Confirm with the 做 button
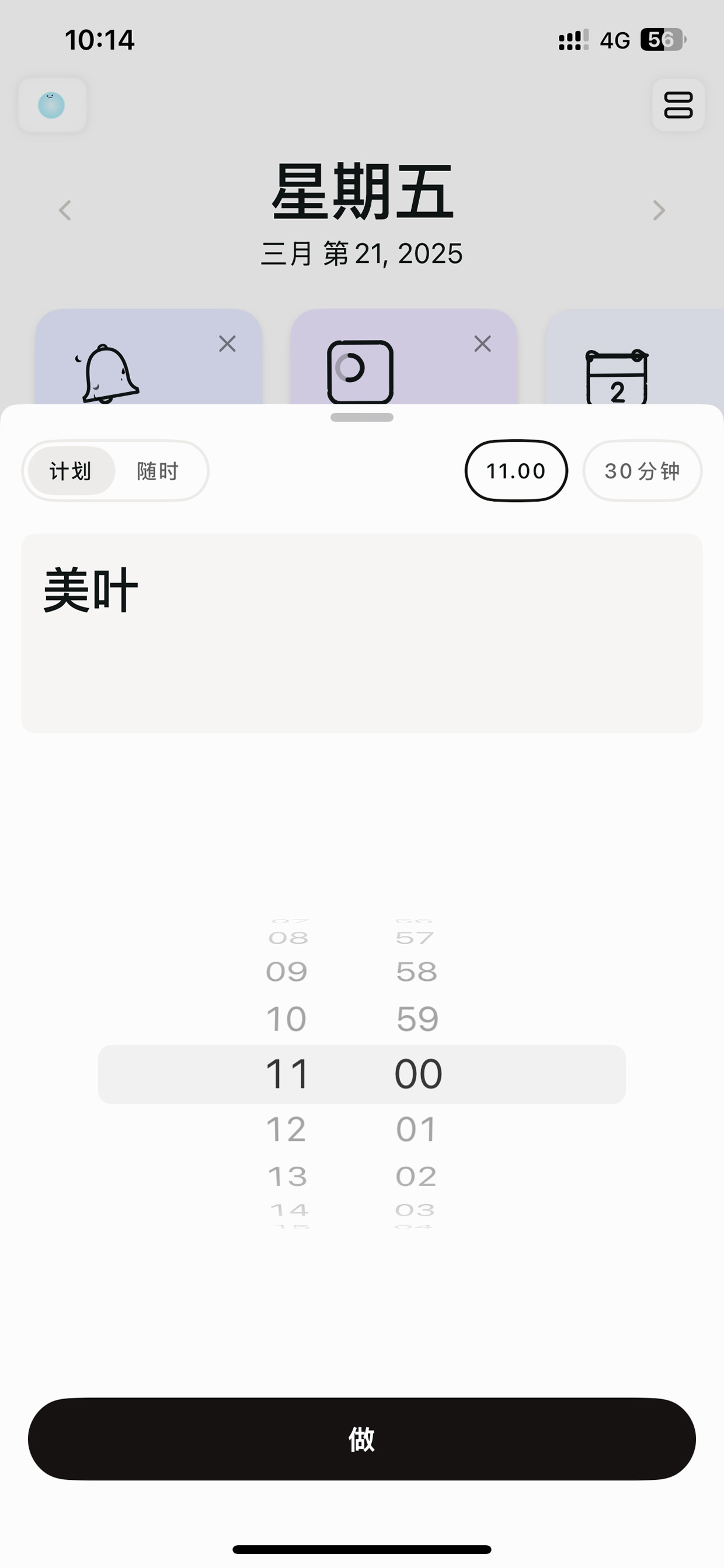 362,1439
